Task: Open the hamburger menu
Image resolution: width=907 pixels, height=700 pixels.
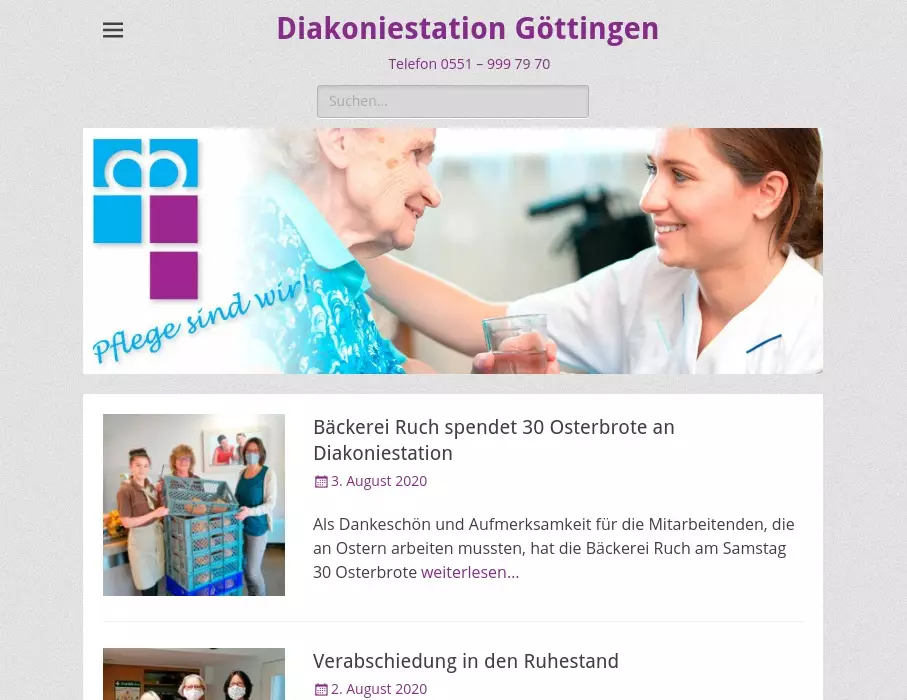Action: (113, 30)
